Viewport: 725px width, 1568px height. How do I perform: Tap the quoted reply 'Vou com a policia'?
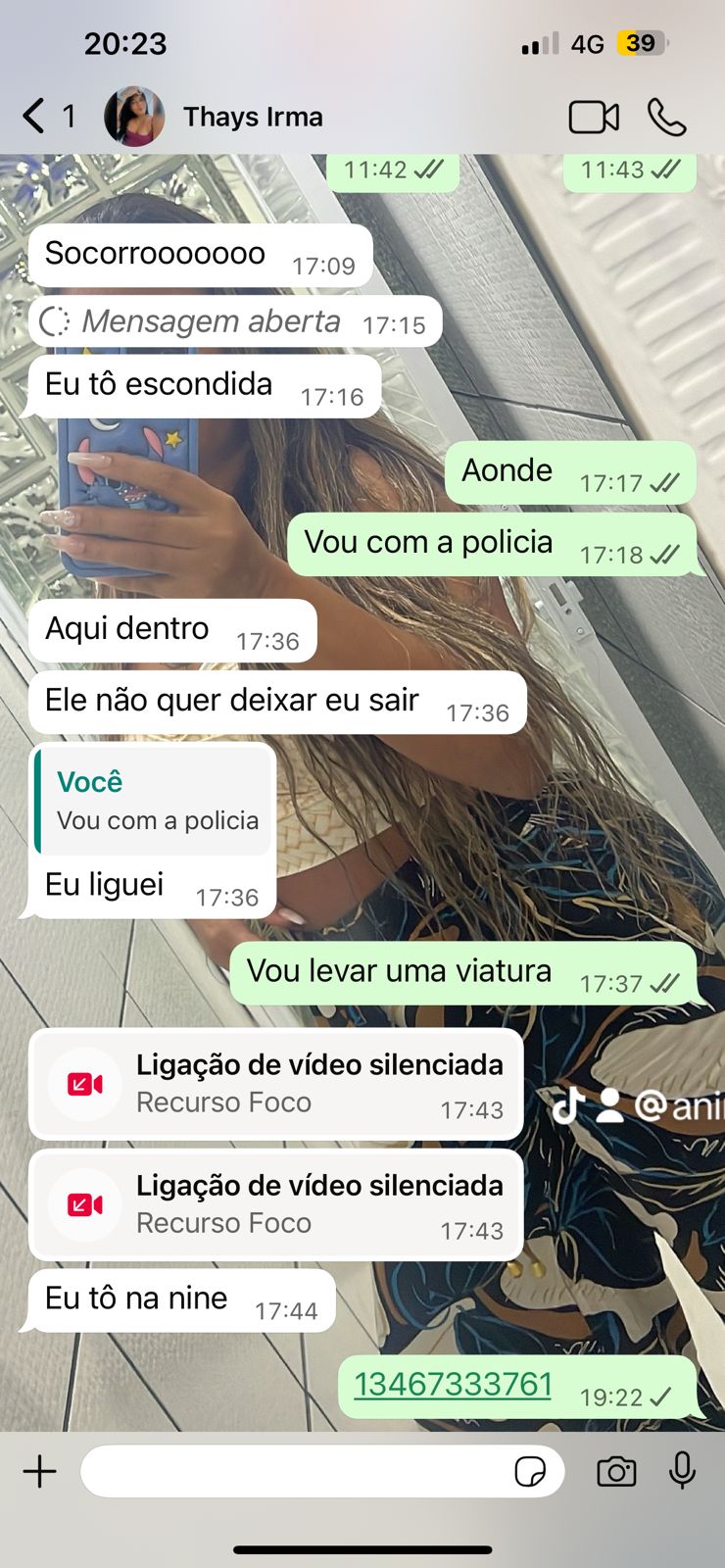pos(154,801)
